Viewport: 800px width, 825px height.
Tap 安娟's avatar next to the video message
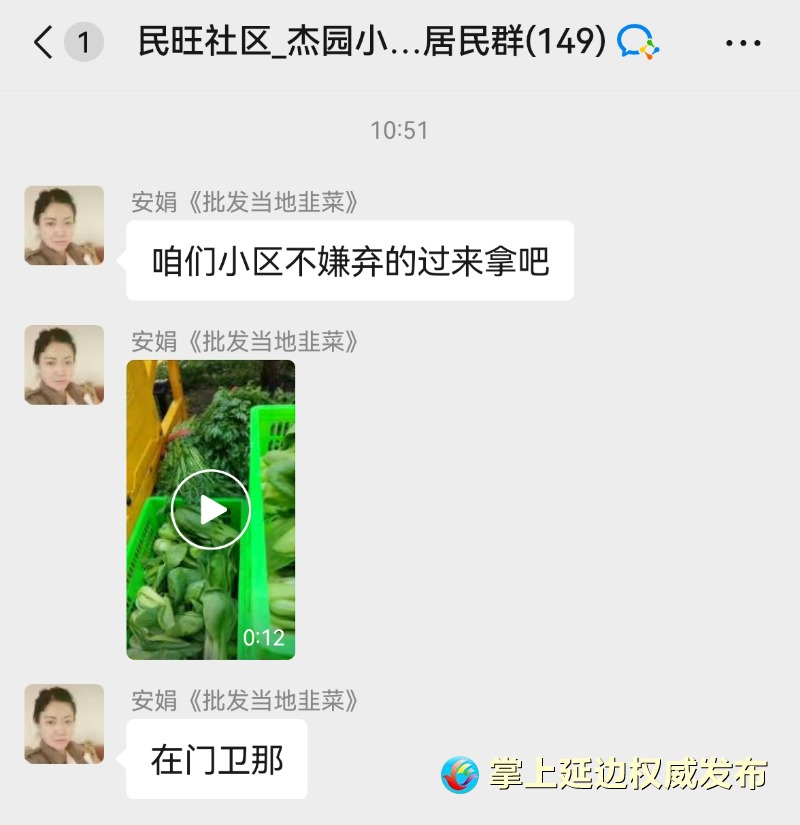(64, 365)
